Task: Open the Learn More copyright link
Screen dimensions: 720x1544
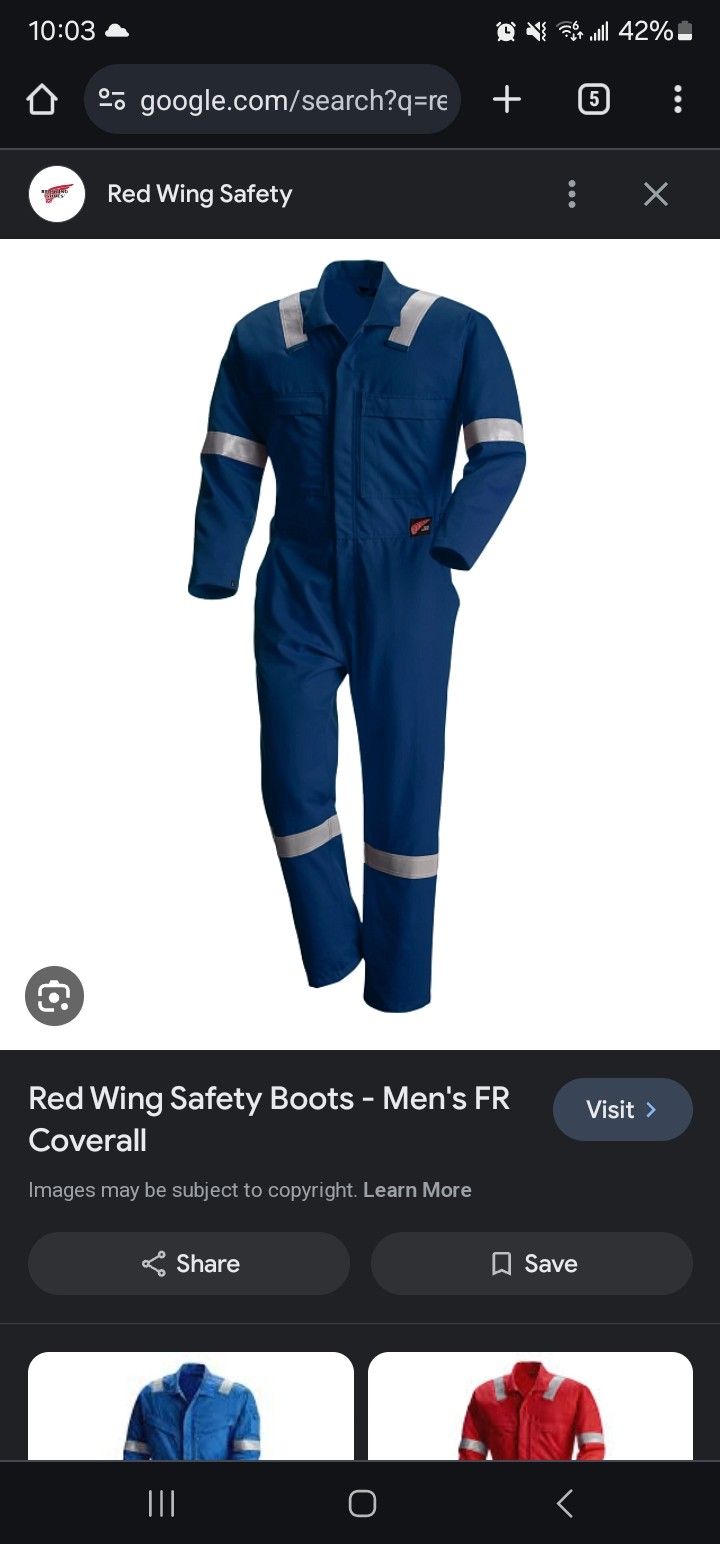Action: [417, 1190]
